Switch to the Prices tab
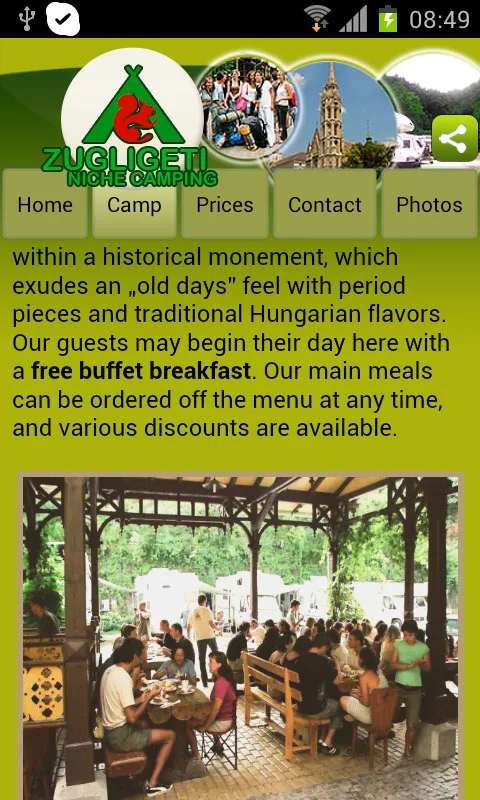 225,205
